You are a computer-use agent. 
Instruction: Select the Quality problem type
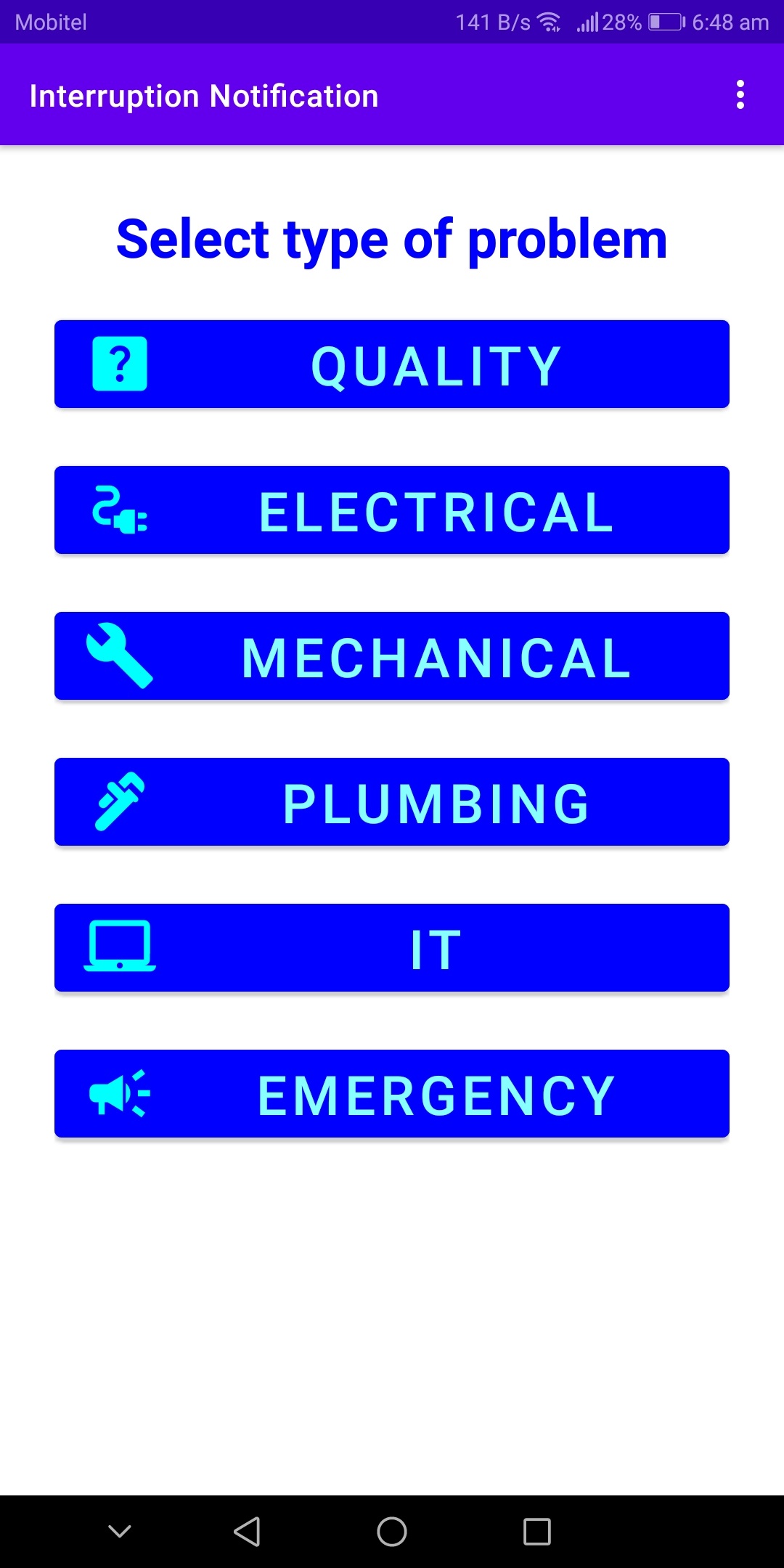tap(392, 364)
